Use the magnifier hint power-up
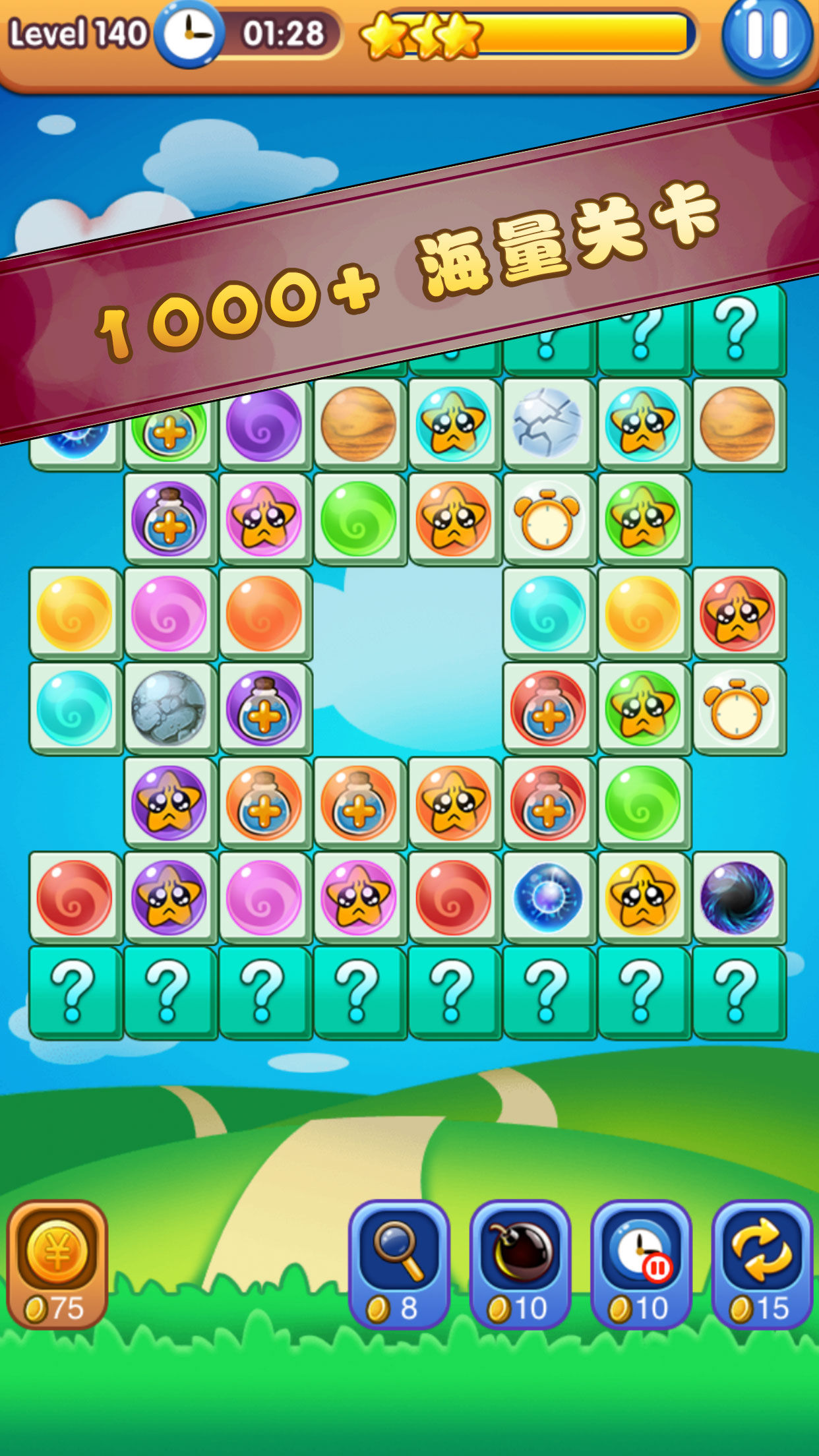Screen dimensions: 819x1456 pyautogui.click(x=399, y=1263)
